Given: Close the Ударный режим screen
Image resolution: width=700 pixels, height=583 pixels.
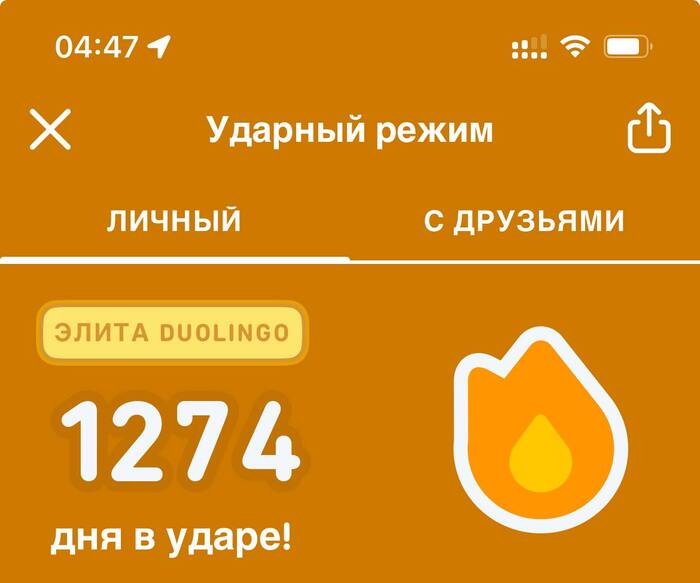Looking at the screenshot, I should tap(50, 130).
